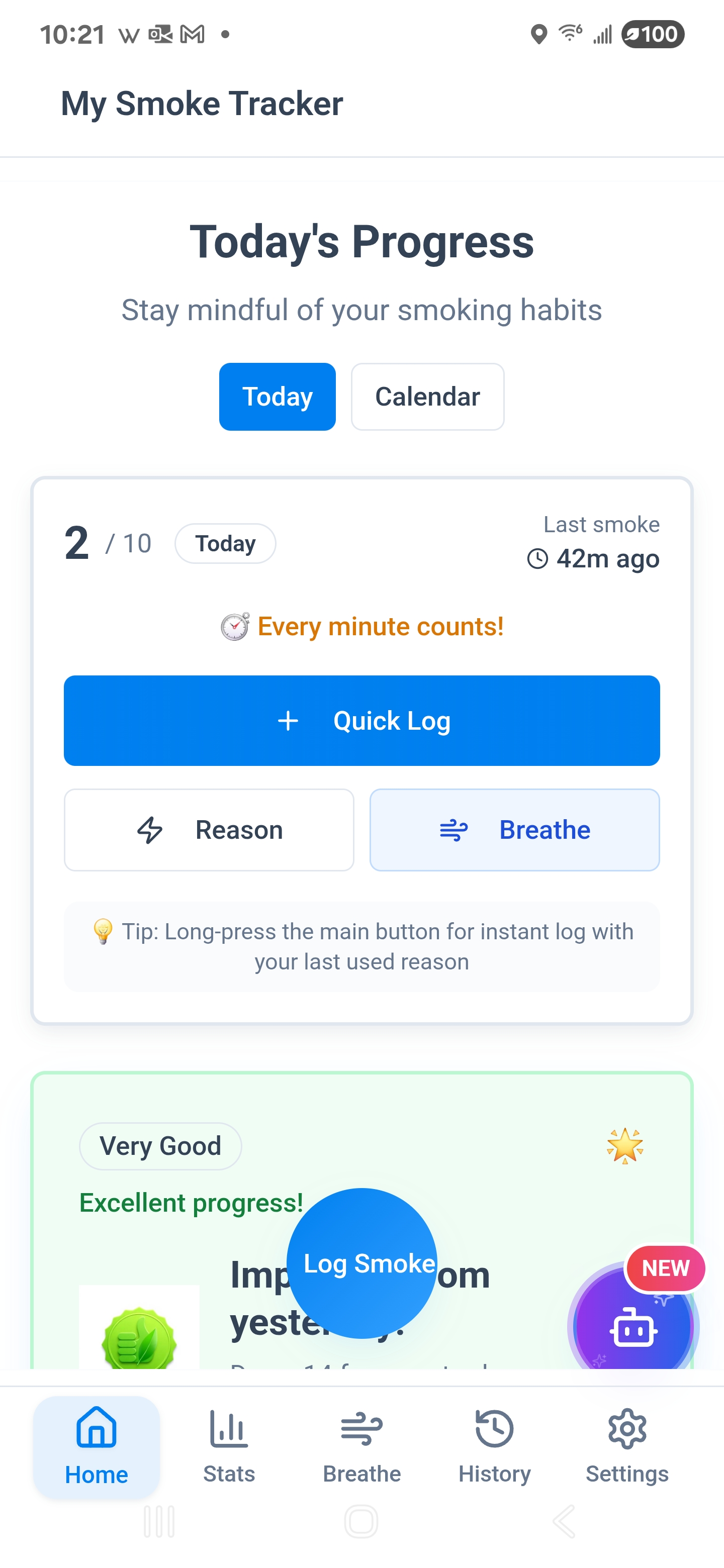Open the History tab

[494, 1446]
